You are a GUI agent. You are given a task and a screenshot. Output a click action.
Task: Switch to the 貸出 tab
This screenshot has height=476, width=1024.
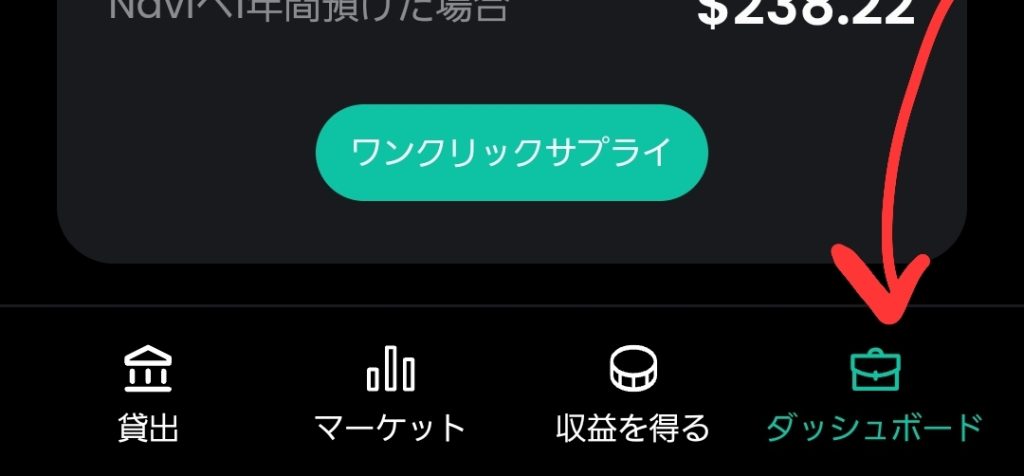pyautogui.click(x=148, y=394)
